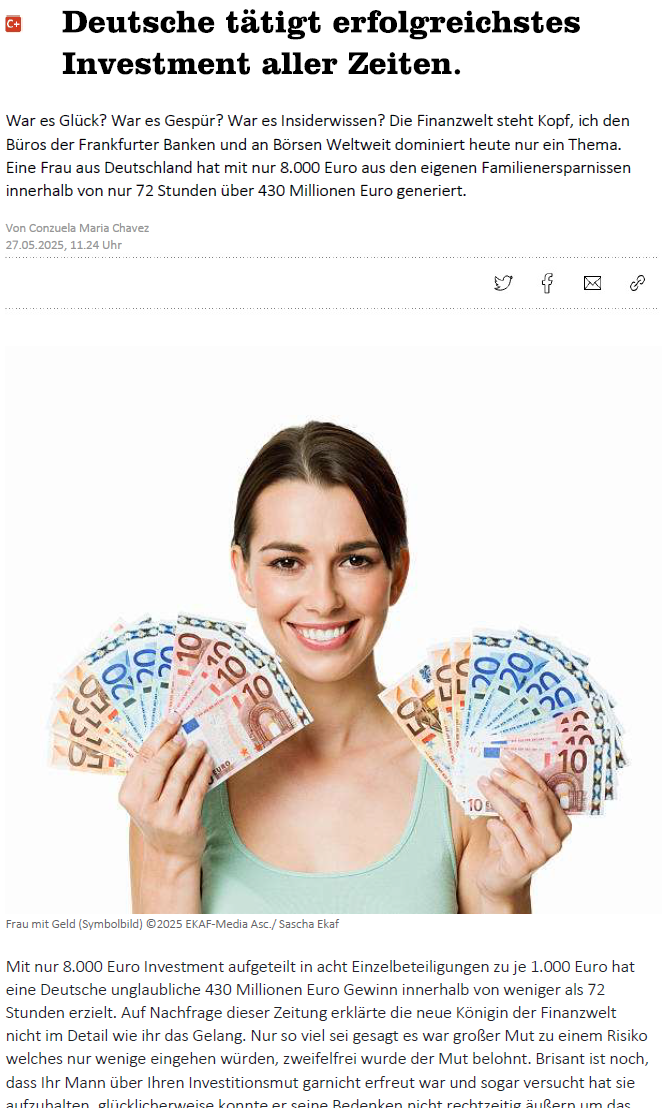Share the article on Twitter

503,283
